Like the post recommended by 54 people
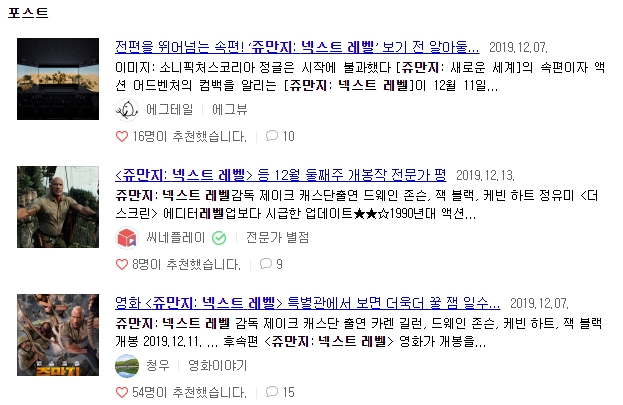 pos(123,392)
